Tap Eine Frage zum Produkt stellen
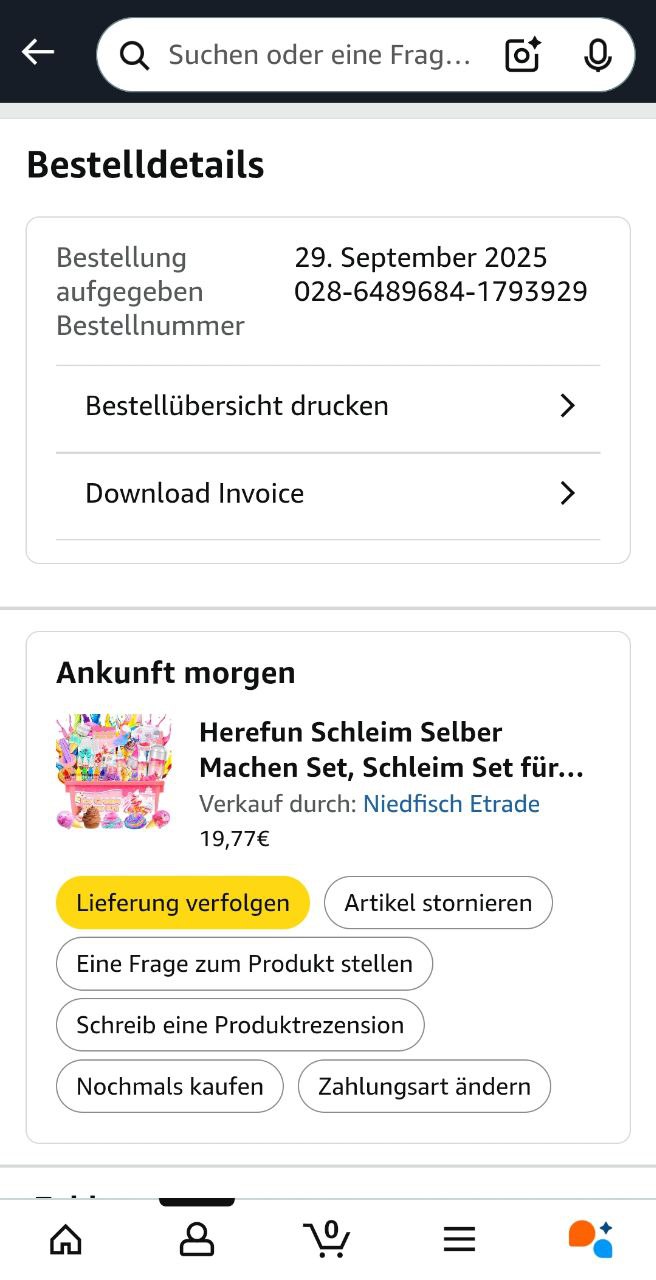 point(244,964)
